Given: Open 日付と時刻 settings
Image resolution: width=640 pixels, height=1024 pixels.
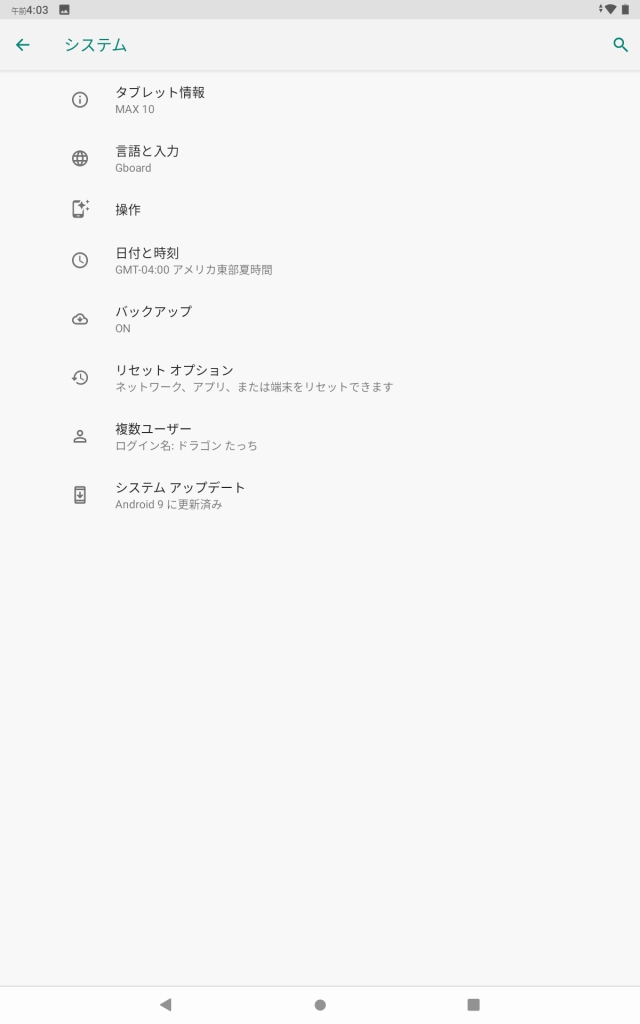Looking at the screenshot, I should tap(320, 260).
